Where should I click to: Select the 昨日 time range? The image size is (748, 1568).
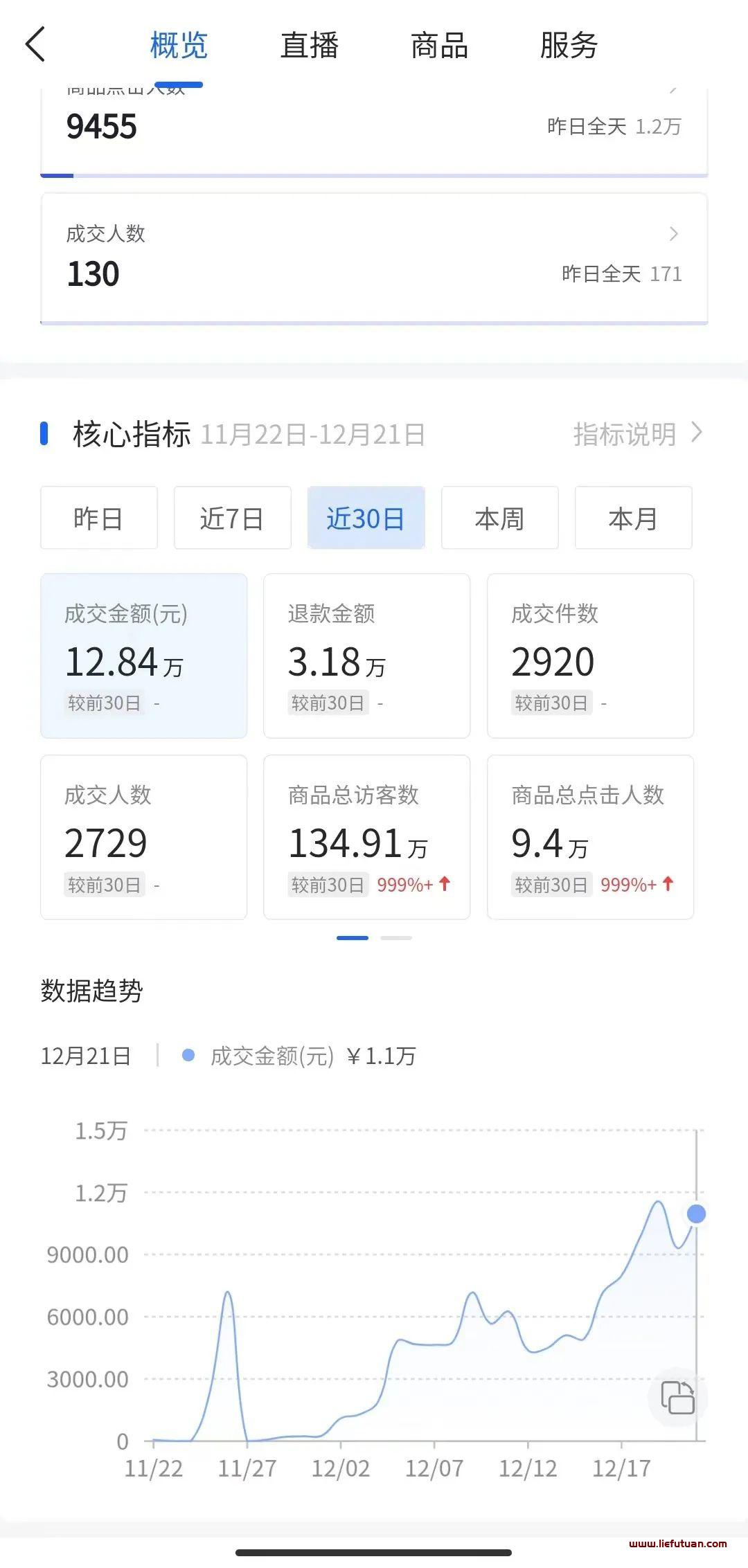(x=99, y=518)
